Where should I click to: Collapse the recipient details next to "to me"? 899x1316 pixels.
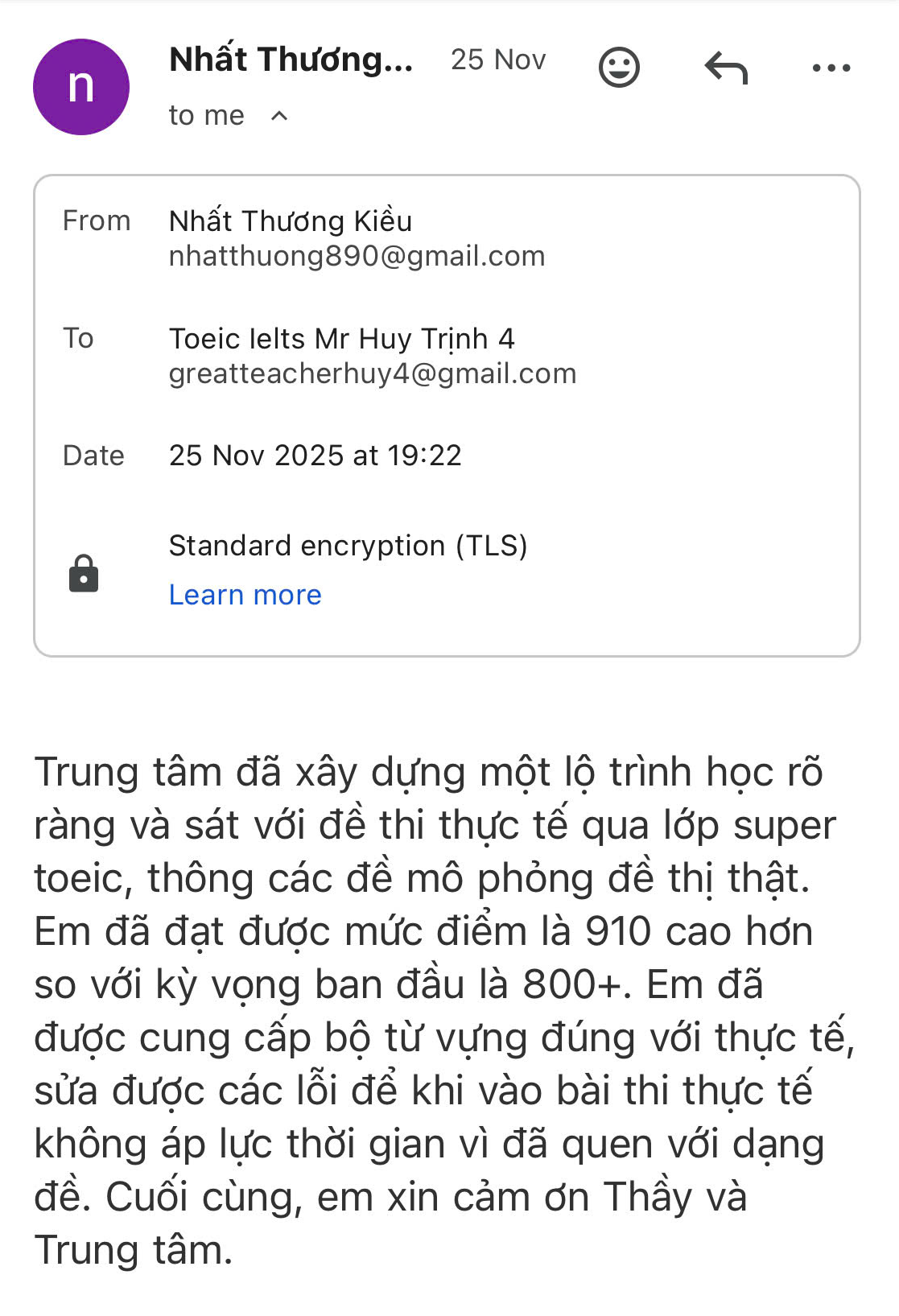279,116
